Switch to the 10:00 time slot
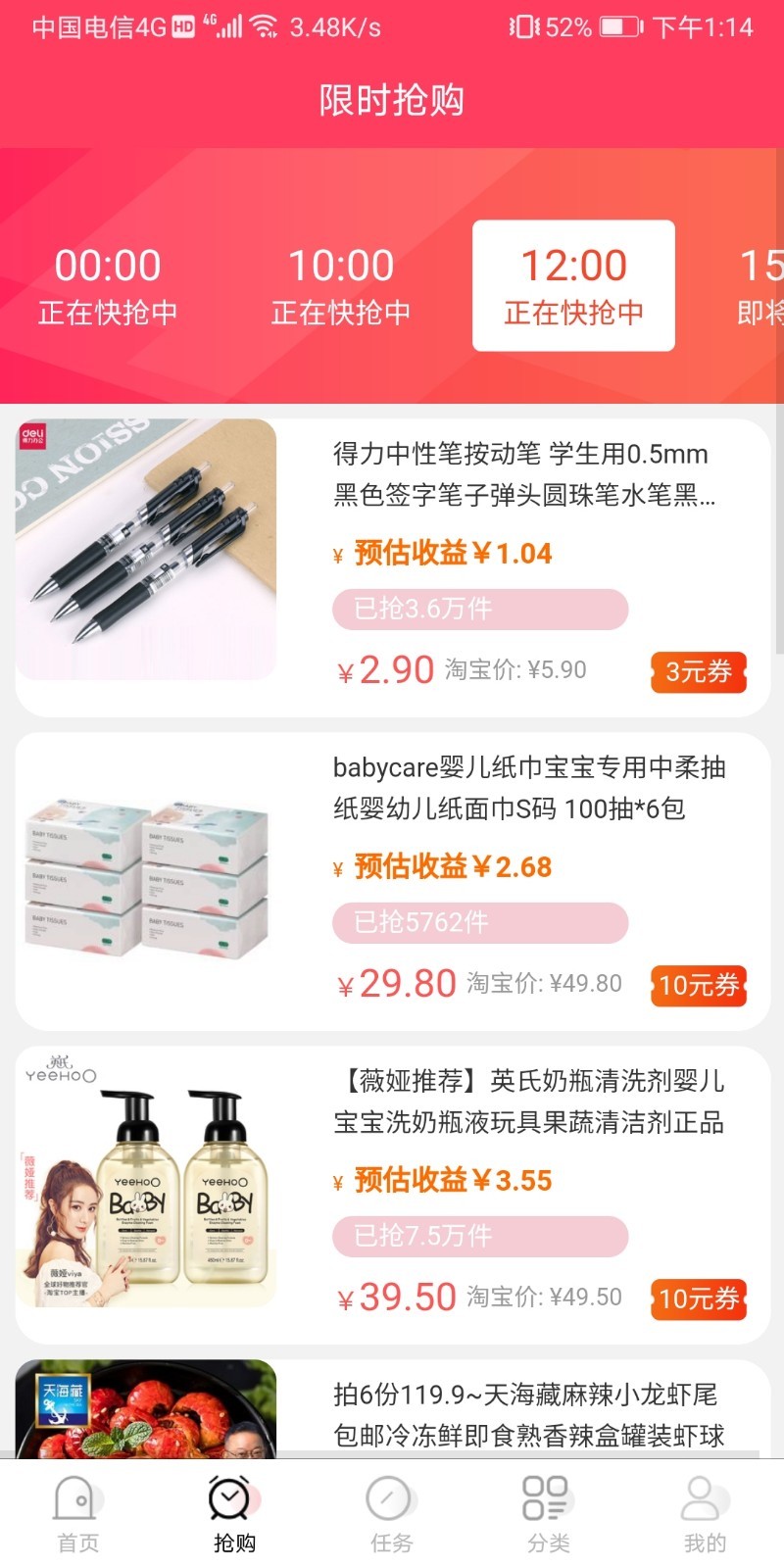 coord(341,285)
